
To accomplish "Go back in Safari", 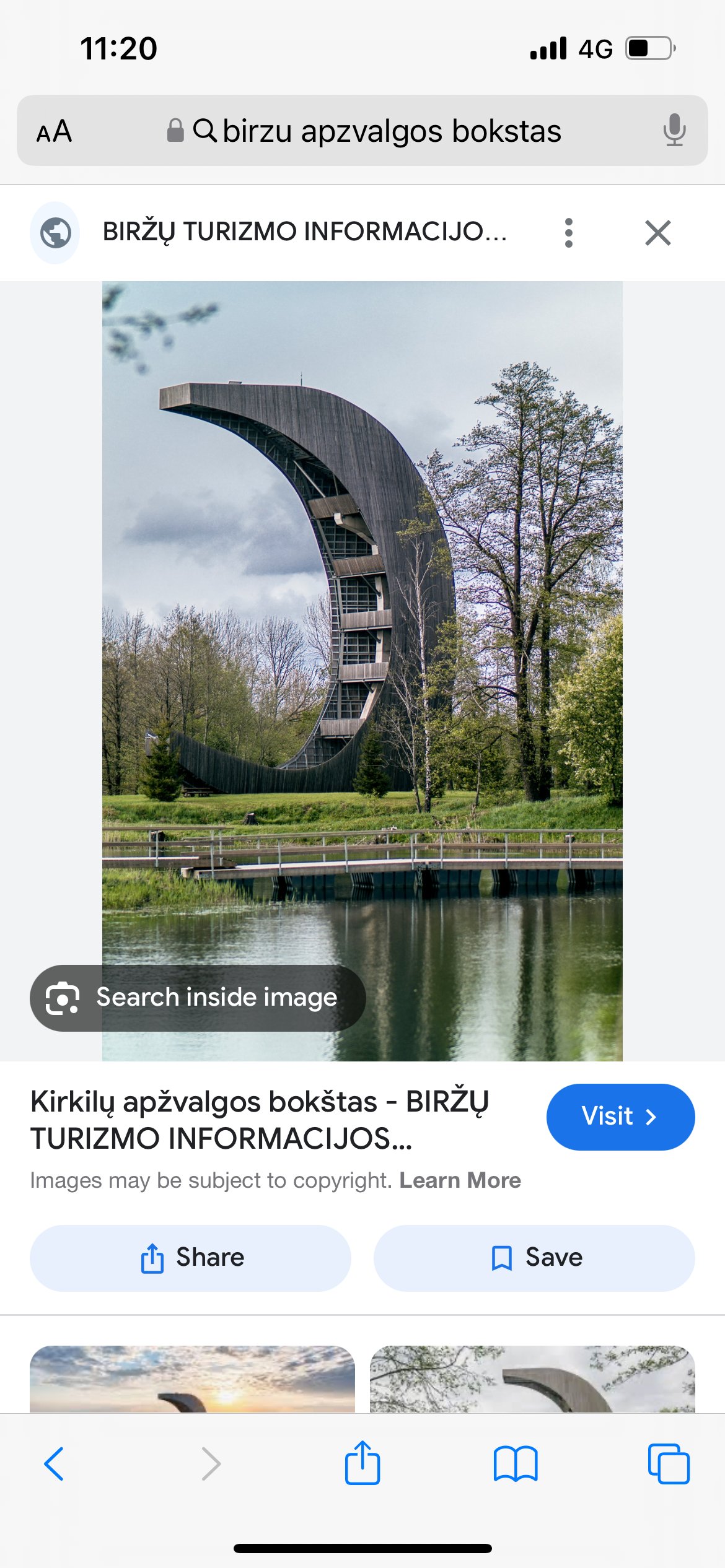I will [x=54, y=1464].
